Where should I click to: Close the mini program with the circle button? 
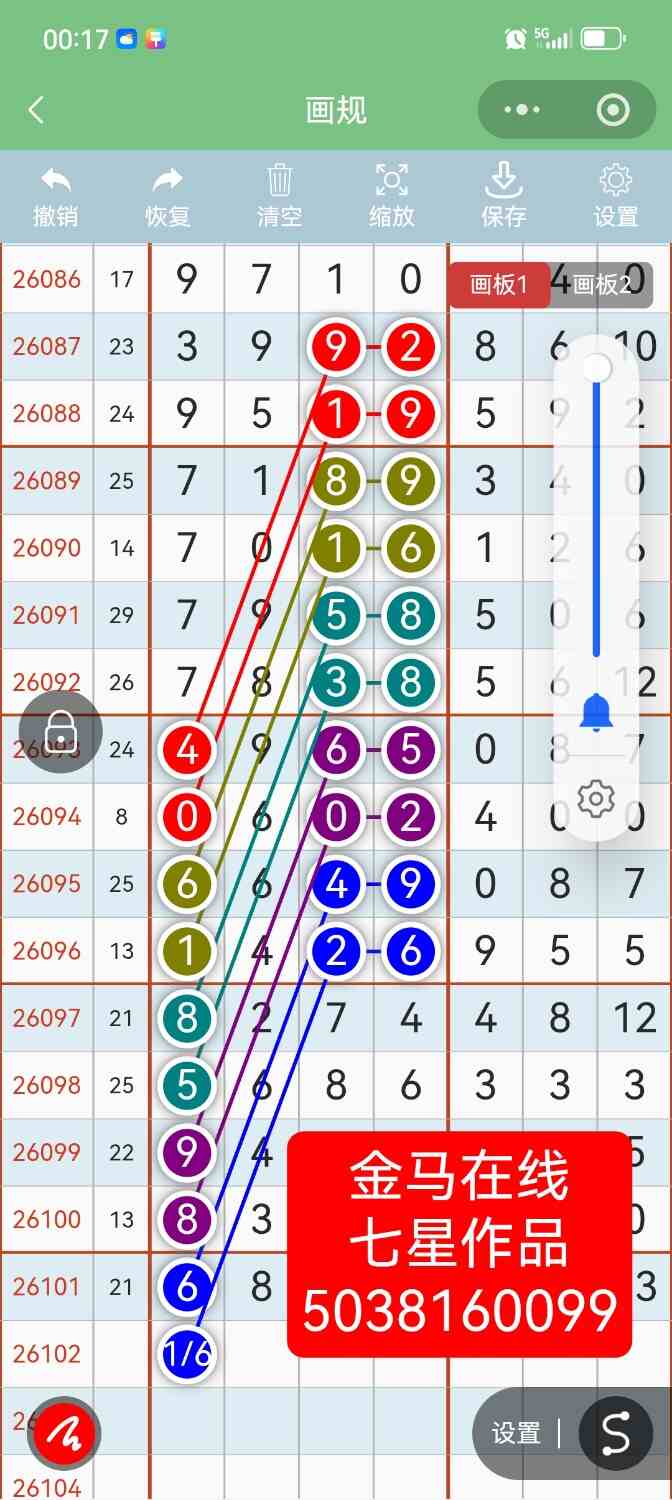coord(613,110)
